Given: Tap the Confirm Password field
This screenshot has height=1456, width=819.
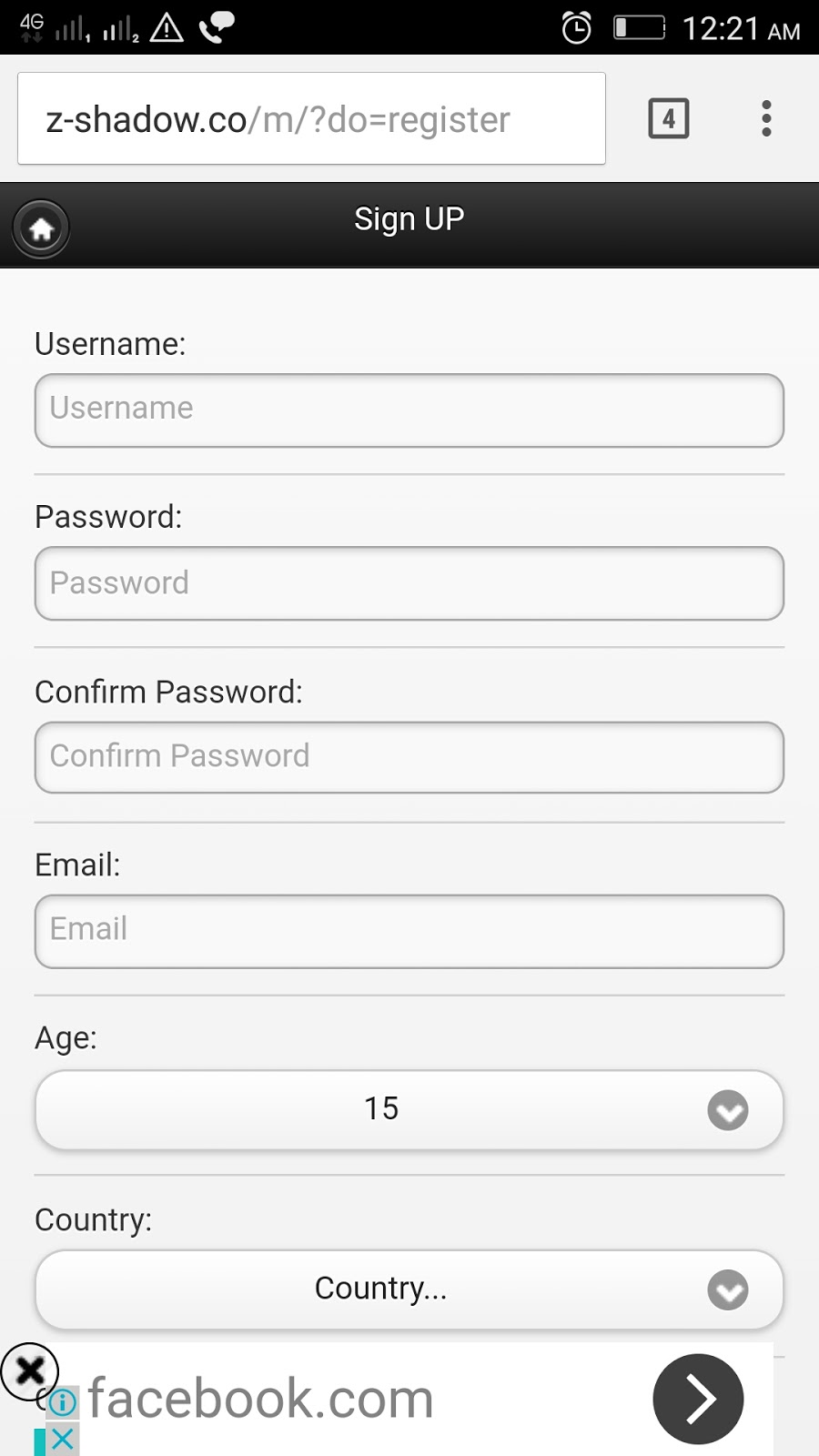Looking at the screenshot, I should pos(409,757).
